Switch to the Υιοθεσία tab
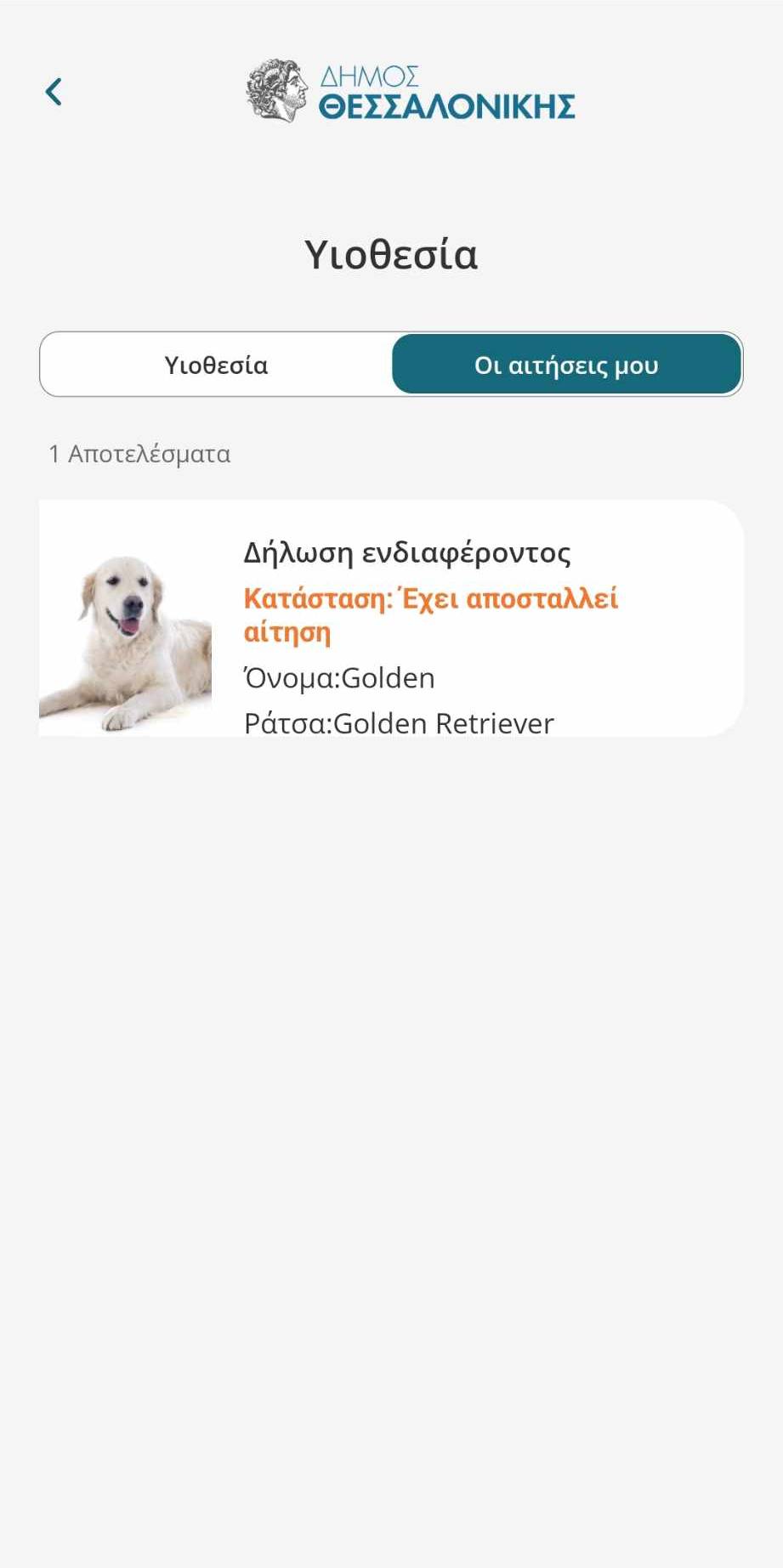 [216, 365]
